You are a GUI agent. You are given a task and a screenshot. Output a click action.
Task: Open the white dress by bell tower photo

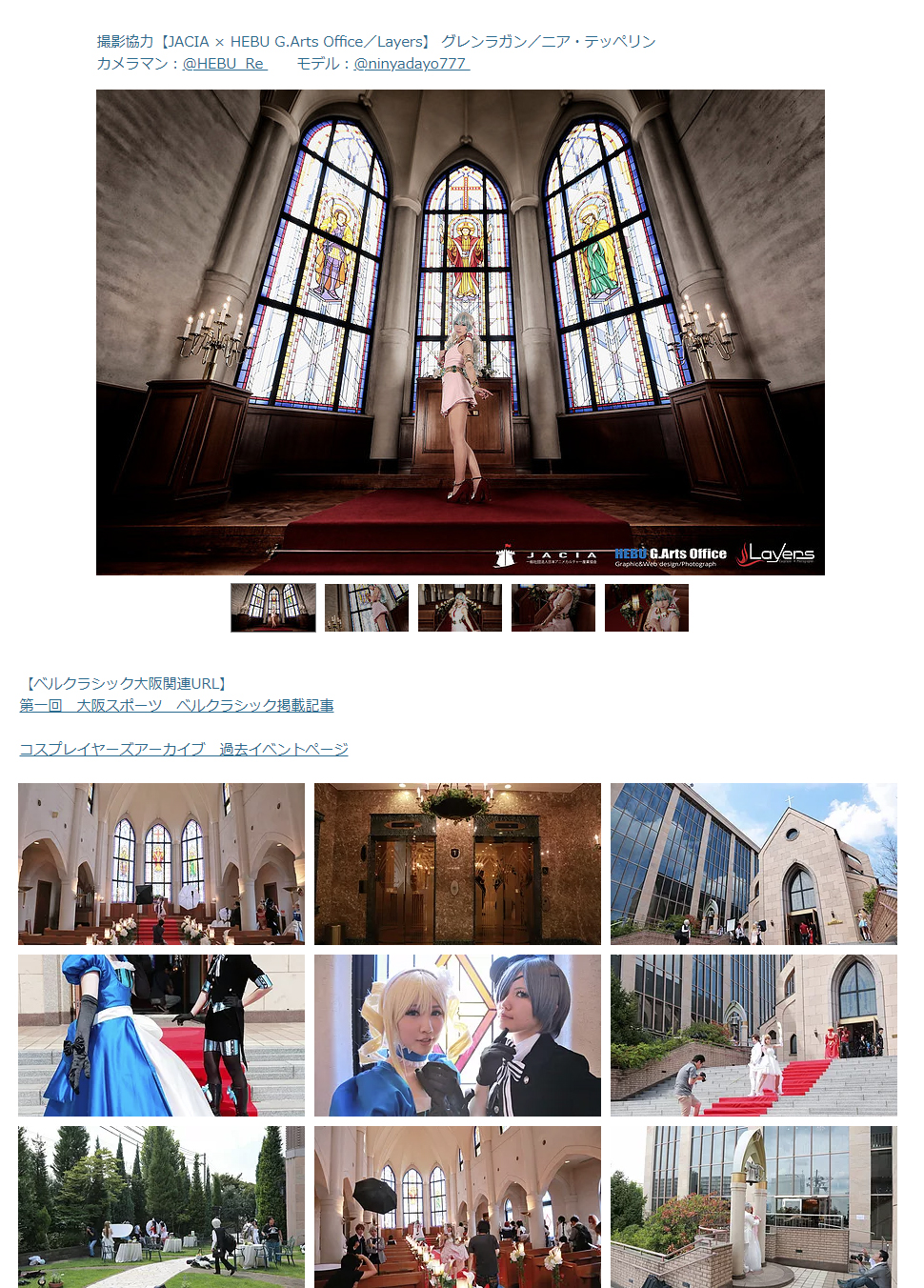(x=753, y=1207)
